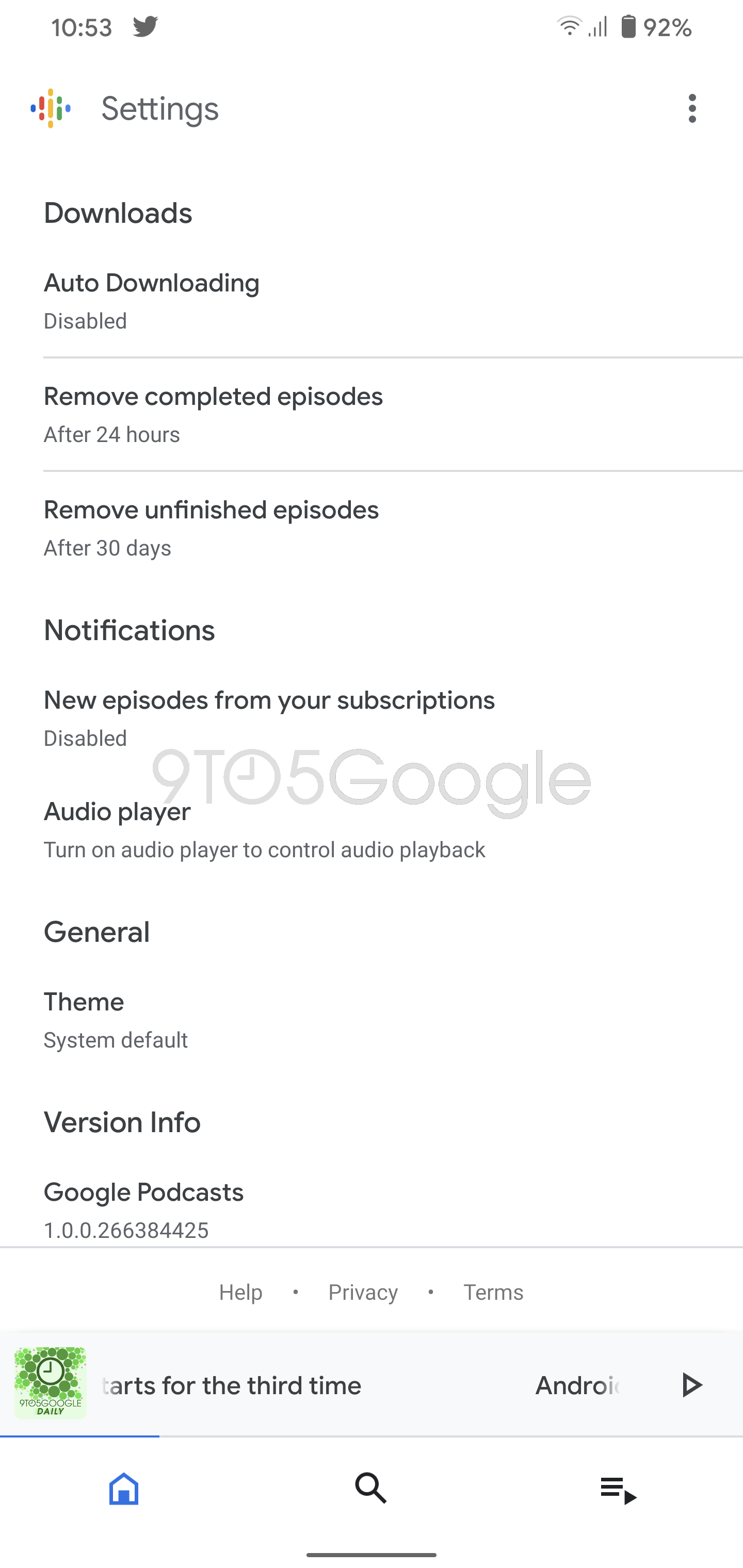This screenshot has height=1568, width=743.
Task: Change Remove unfinished episodes setting
Action: coord(372,528)
